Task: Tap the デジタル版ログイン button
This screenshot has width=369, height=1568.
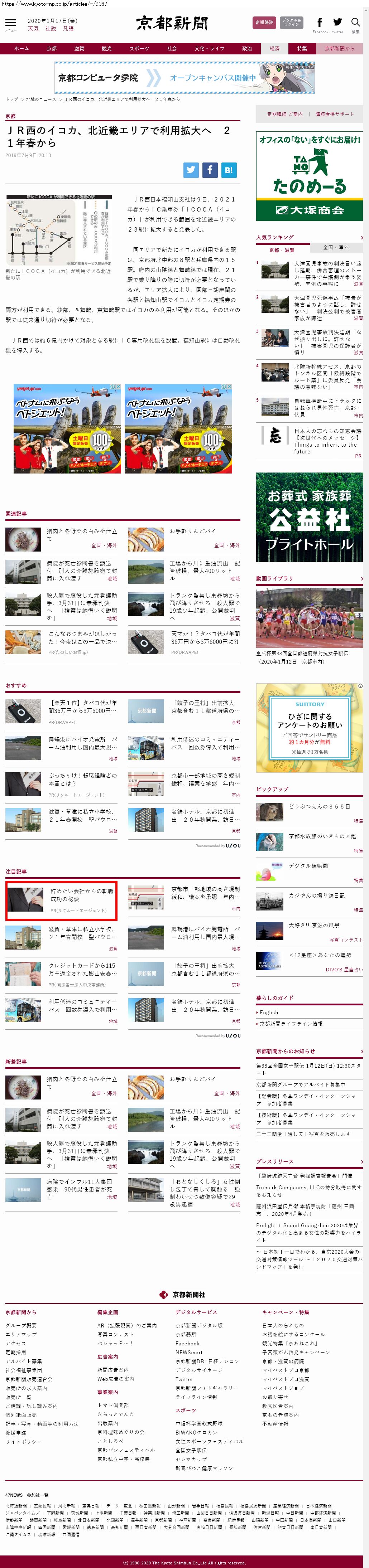Action: 292,23
